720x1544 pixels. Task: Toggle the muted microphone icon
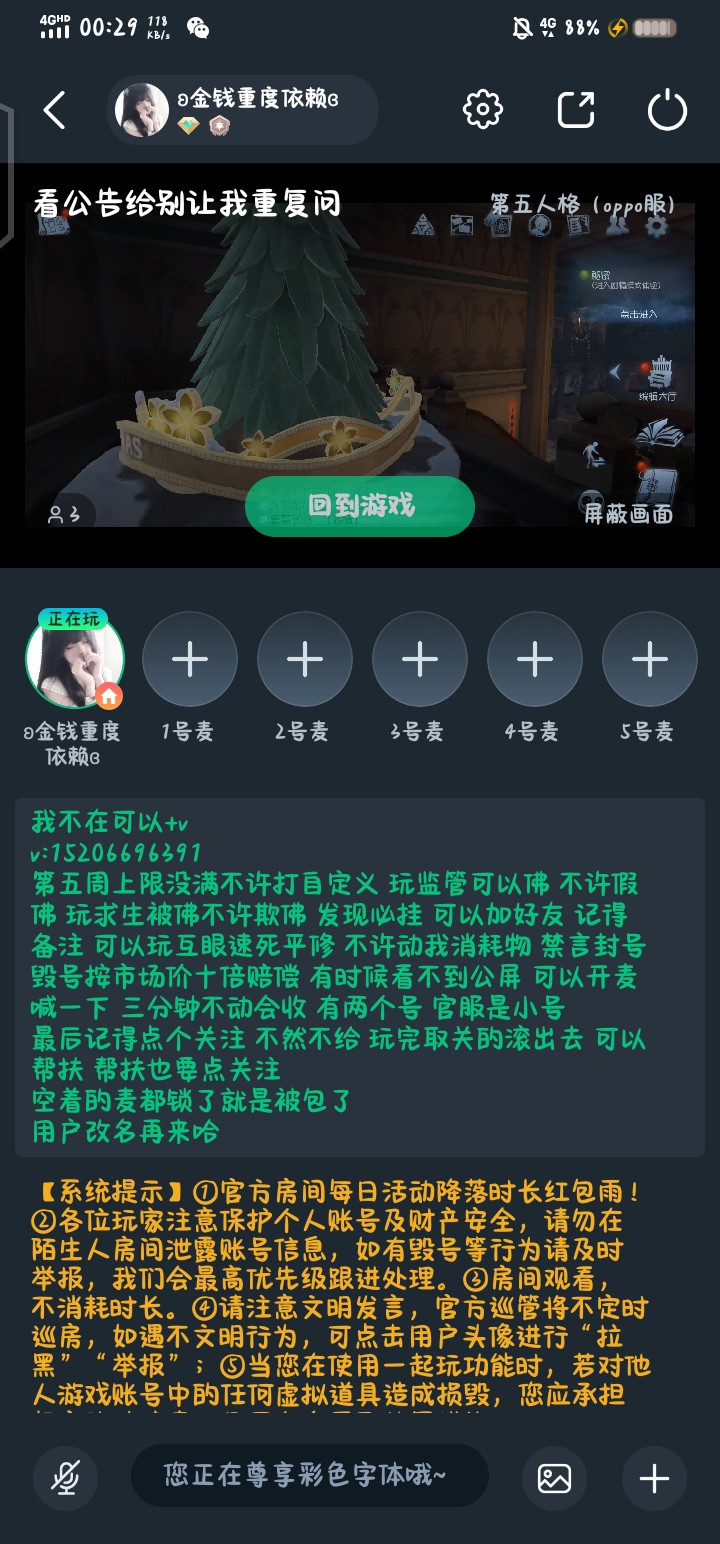(x=66, y=1478)
